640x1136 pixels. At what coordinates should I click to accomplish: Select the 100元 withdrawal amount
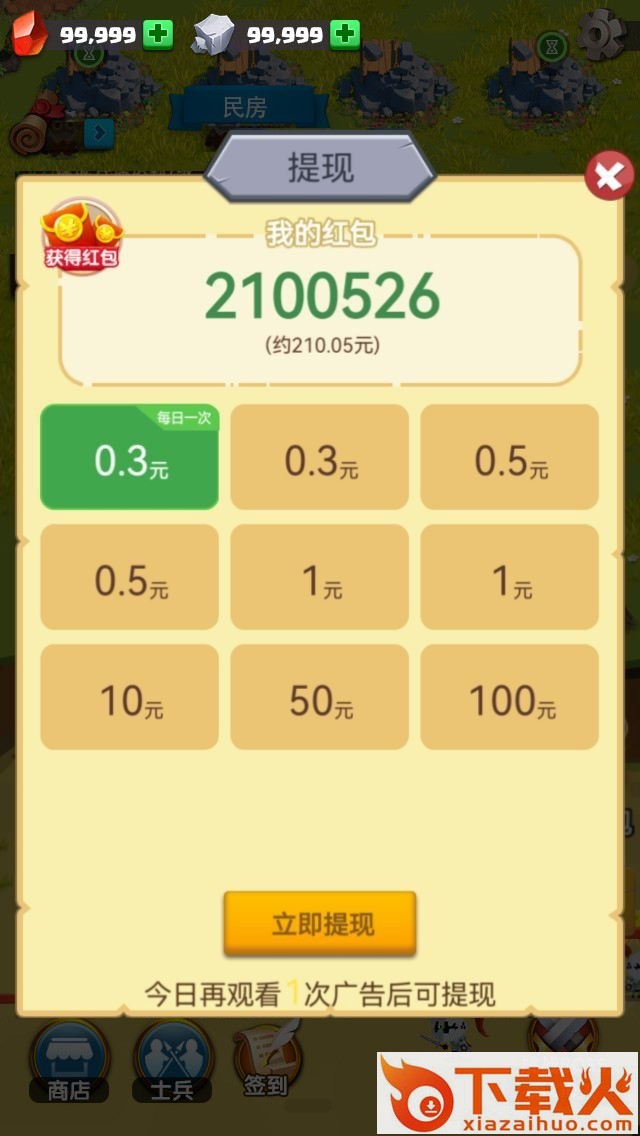point(510,697)
